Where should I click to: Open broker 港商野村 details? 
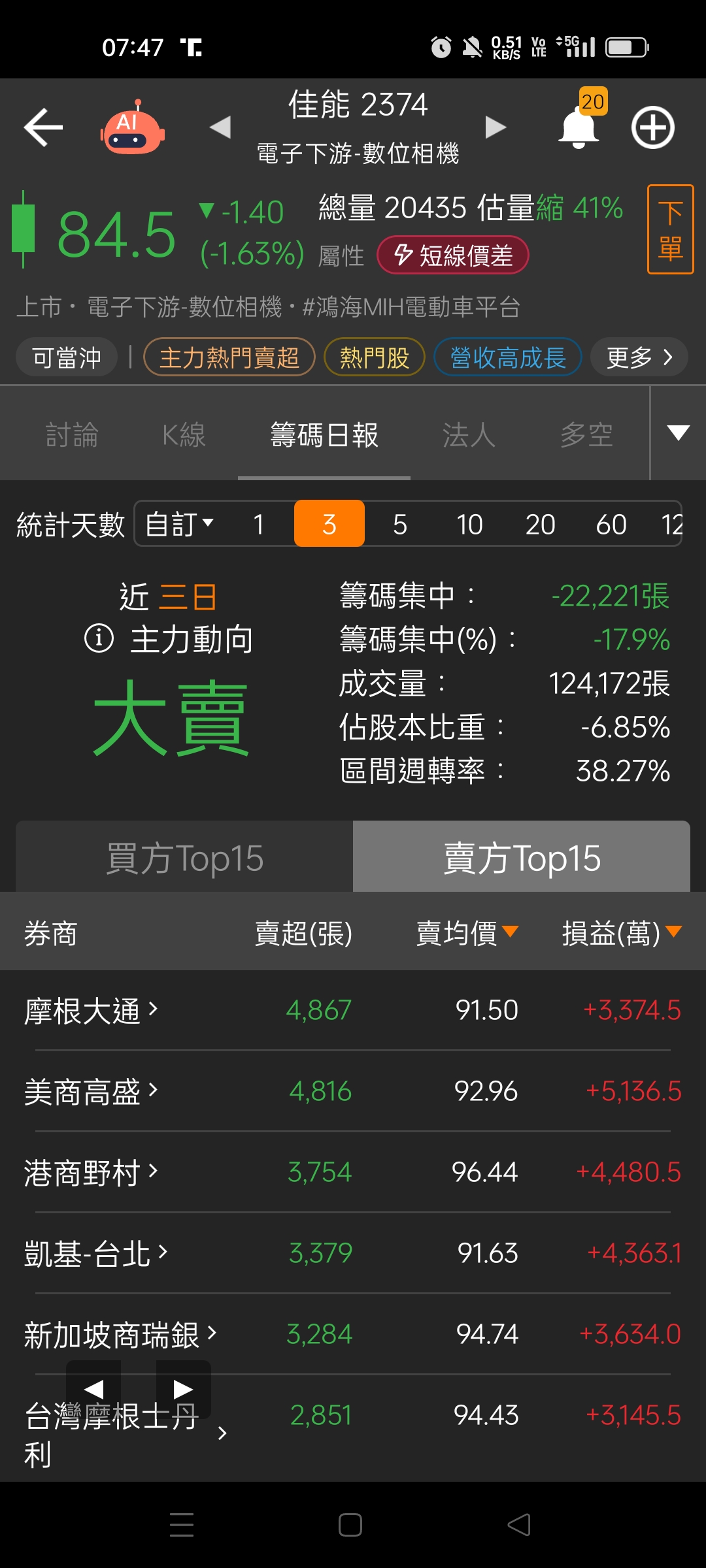92,1173
